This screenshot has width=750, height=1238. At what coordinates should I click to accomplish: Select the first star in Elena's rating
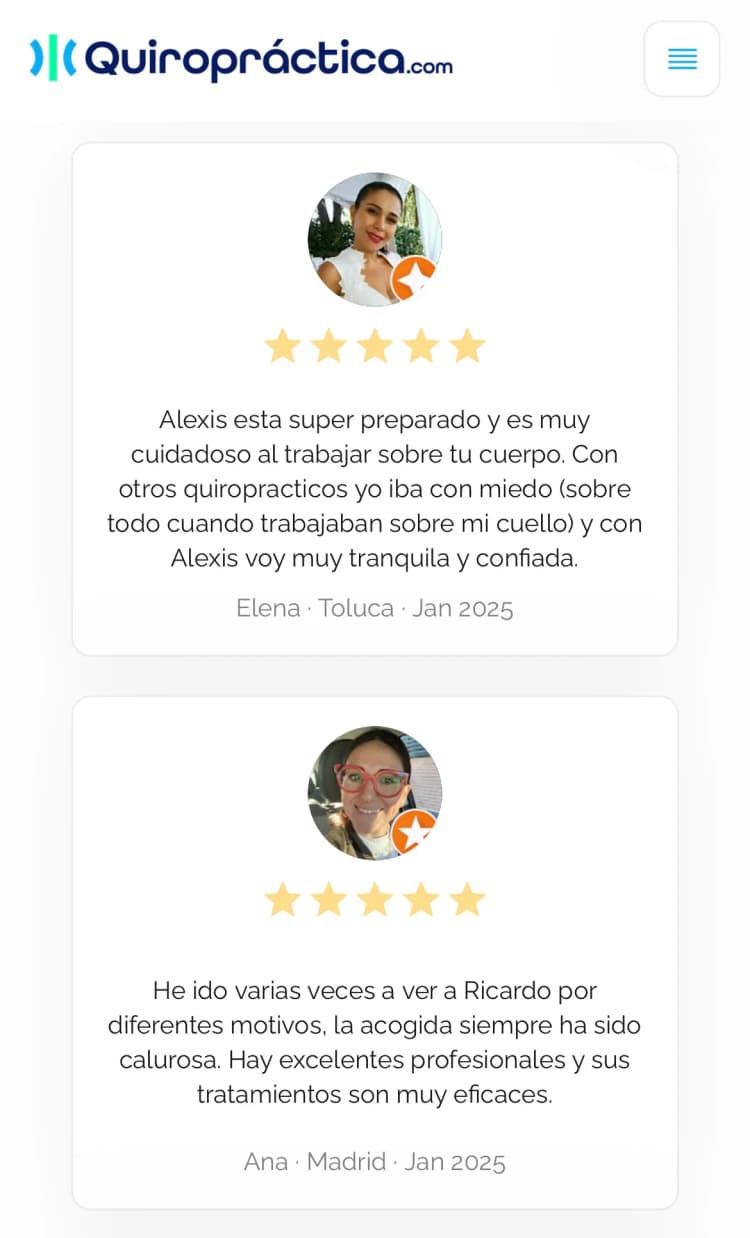coord(285,345)
